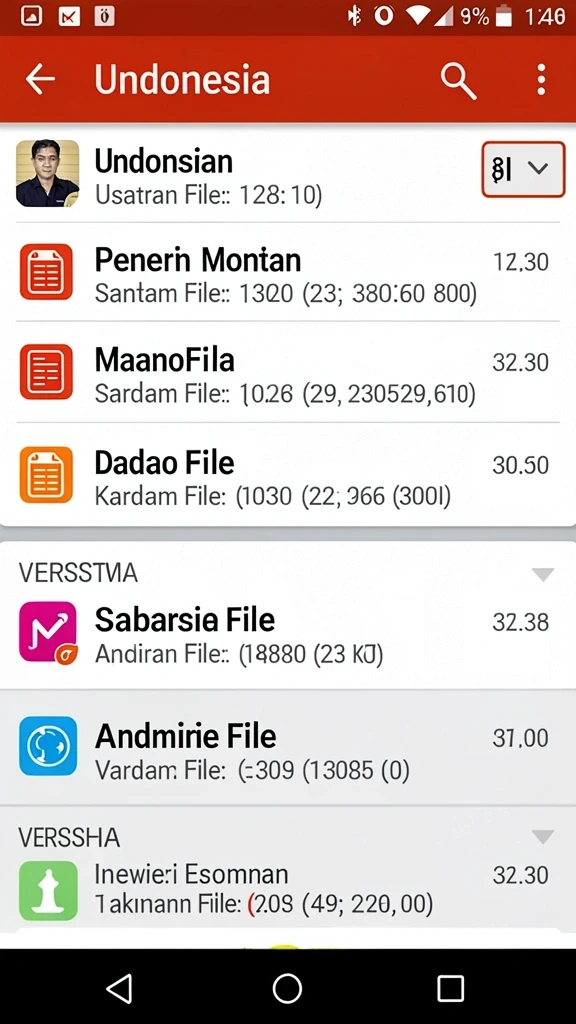
Task: Select the Dadao File row
Action: [x=287, y=475]
